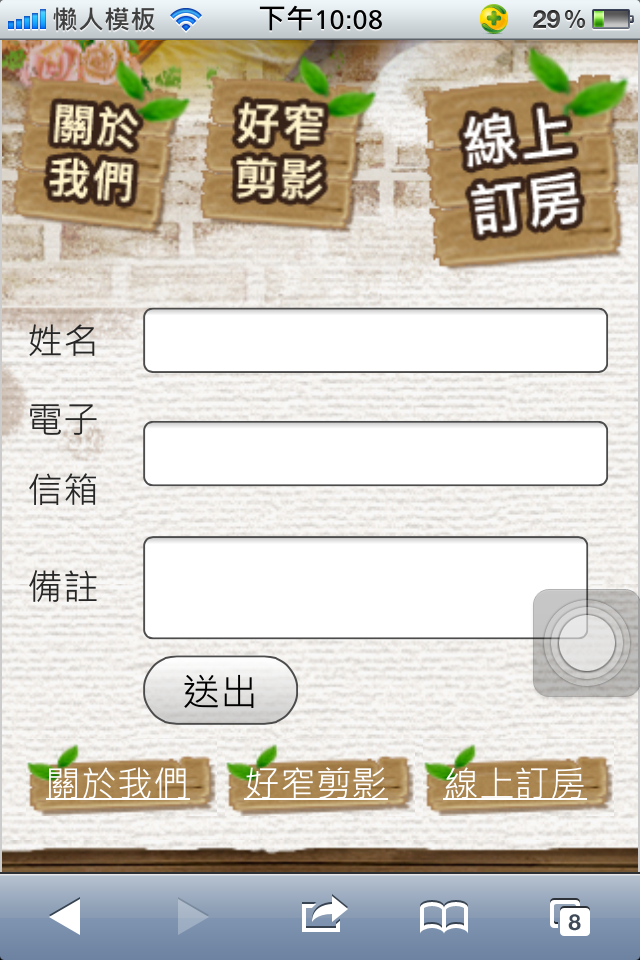Open the 關於我們 wooden sign at top
This screenshot has width=640, height=960.
pos(93,152)
